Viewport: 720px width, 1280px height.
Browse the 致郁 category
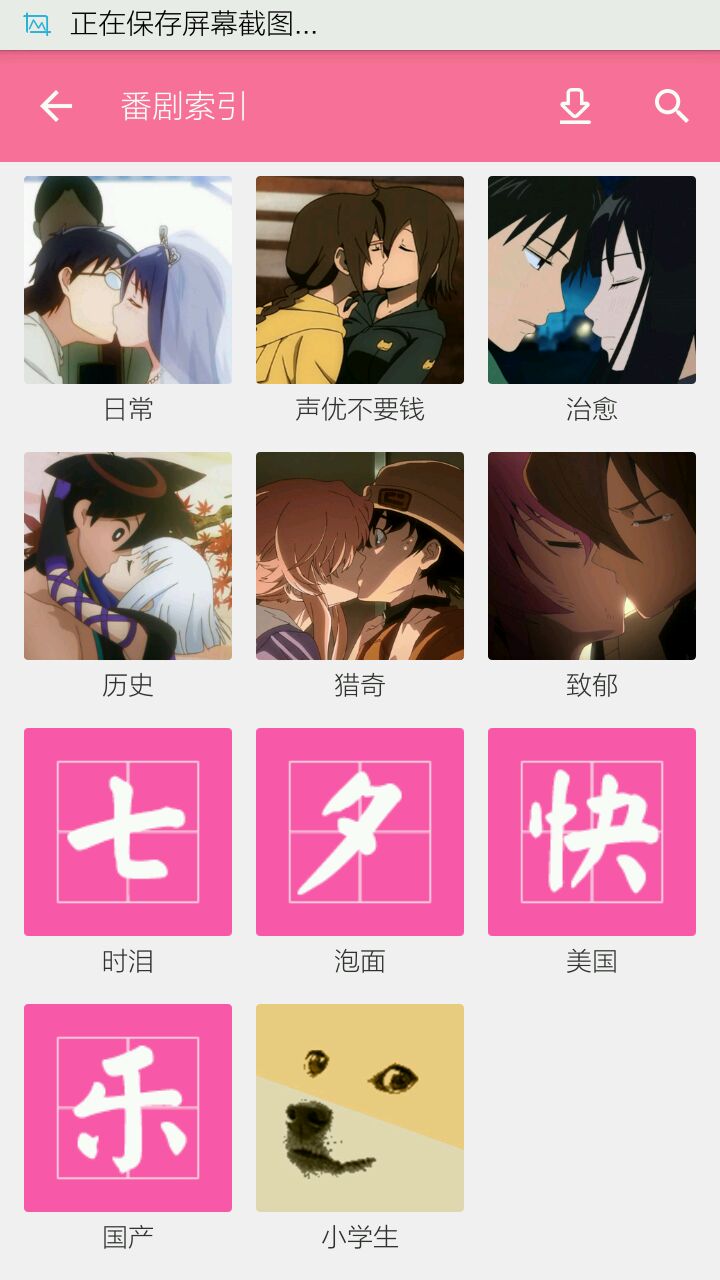coord(592,556)
